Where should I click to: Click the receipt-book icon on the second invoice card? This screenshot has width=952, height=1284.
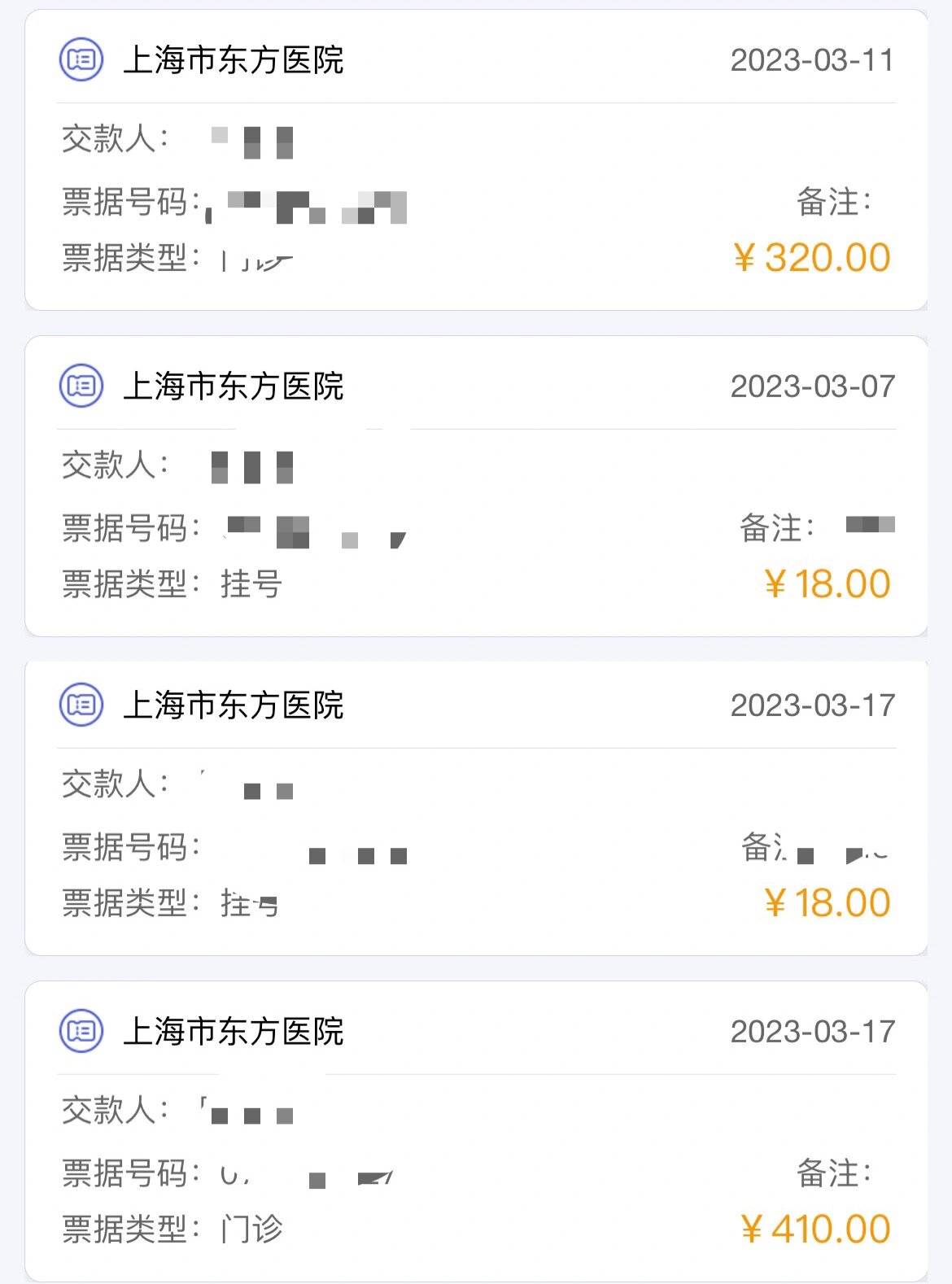pyautogui.click(x=80, y=386)
